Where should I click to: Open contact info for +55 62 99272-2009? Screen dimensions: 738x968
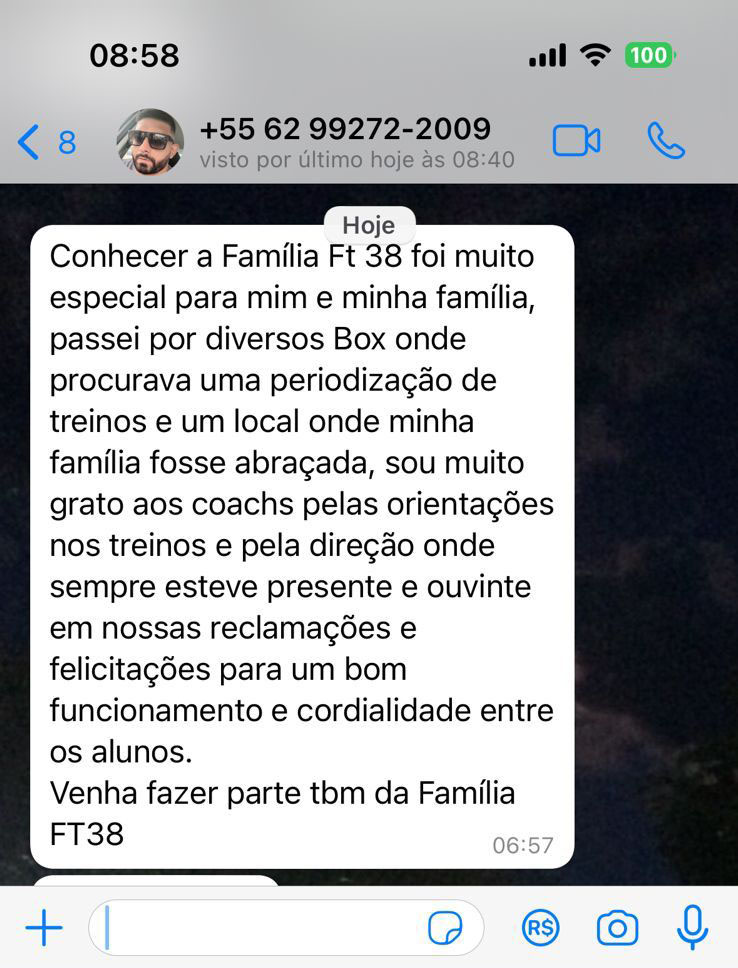tap(345, 142)
